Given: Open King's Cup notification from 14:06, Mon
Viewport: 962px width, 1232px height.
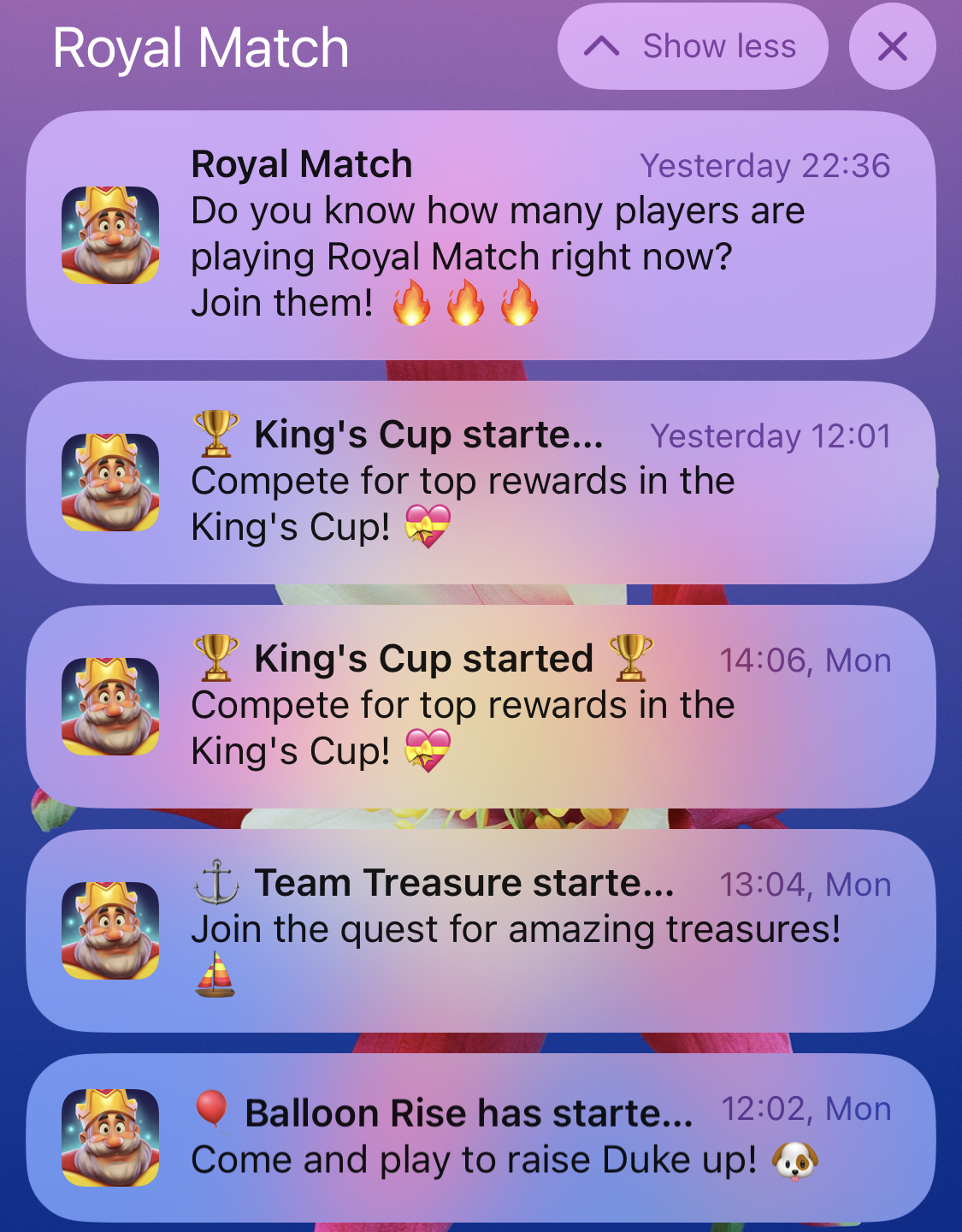Looking at the screenshot, I should point(481,707).
